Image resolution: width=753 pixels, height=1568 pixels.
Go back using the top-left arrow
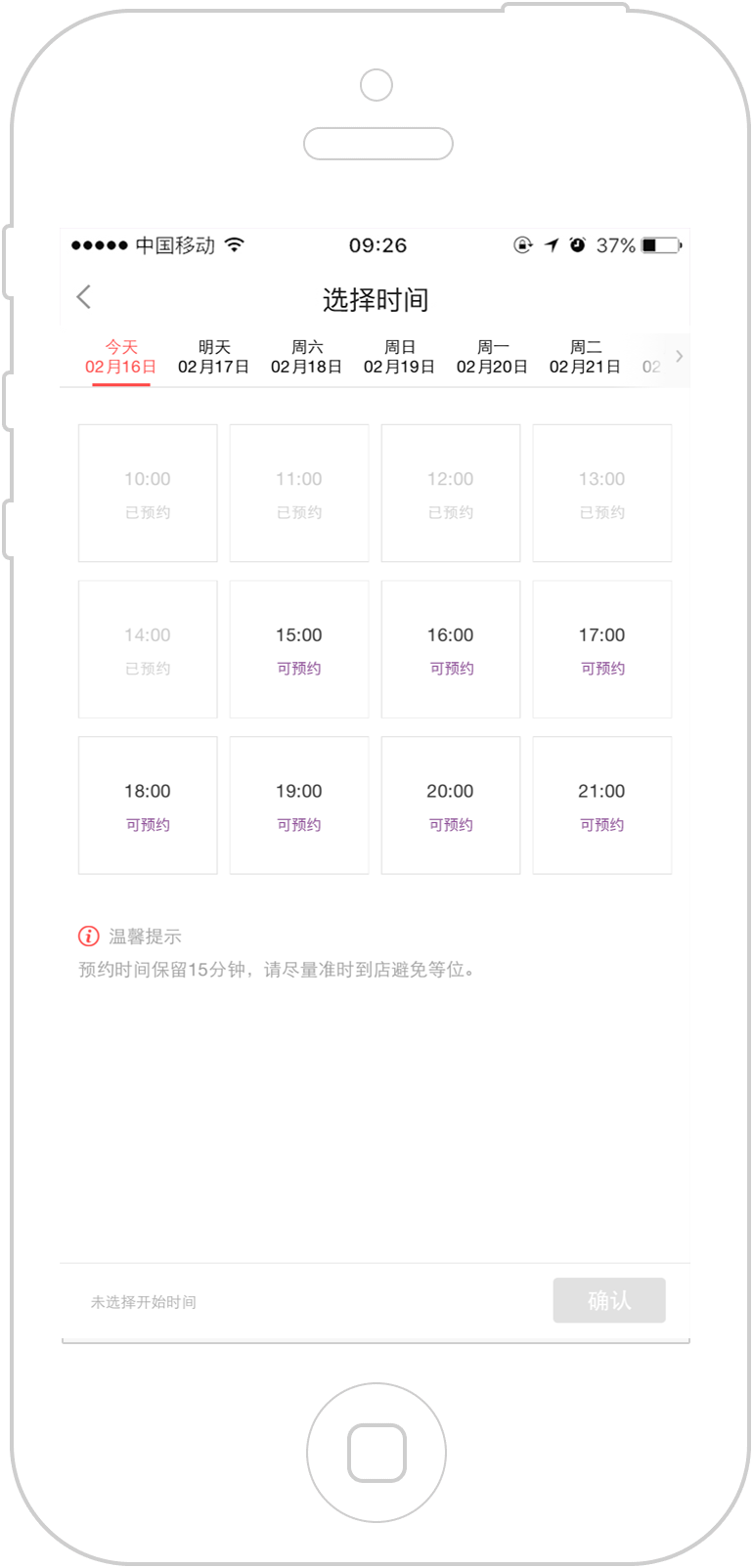[x=84, y=297]
